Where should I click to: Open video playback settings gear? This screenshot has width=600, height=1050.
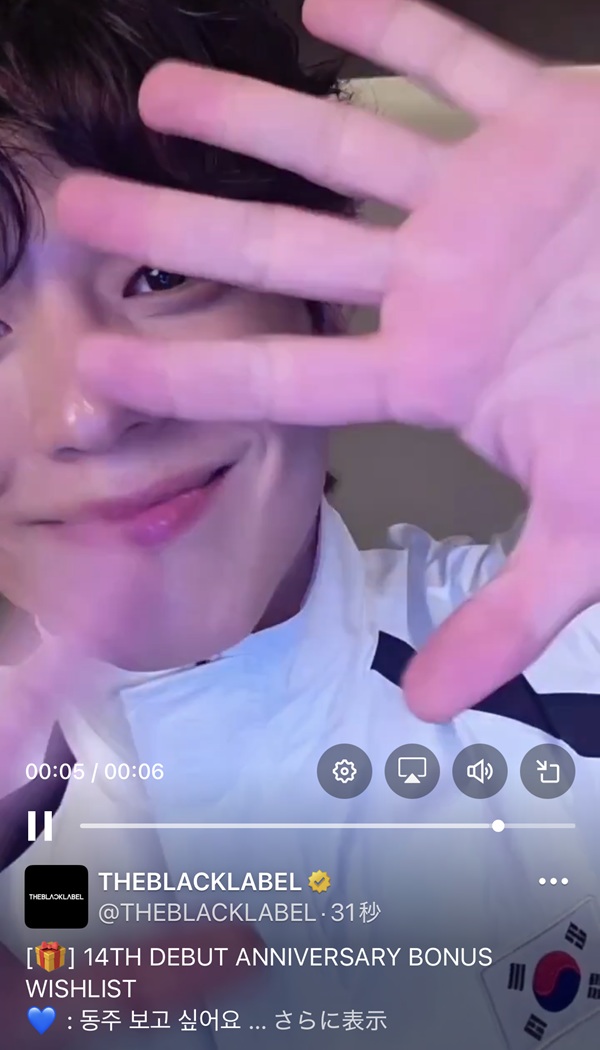pyautogui.click(x=344, y=771)
